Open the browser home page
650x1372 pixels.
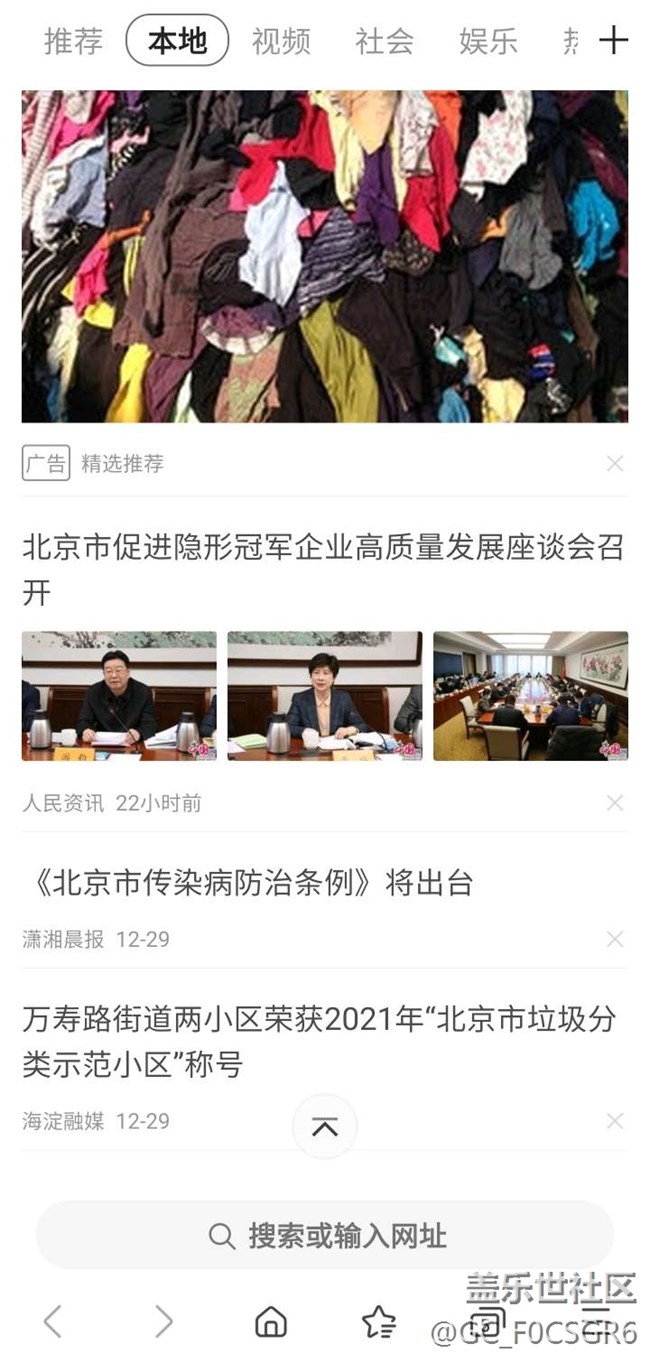point(271,1322)
